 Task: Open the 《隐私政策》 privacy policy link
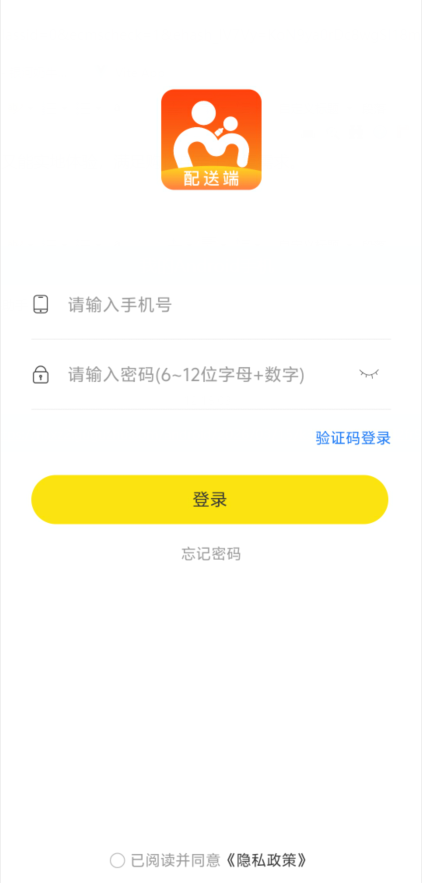(267, 860)
